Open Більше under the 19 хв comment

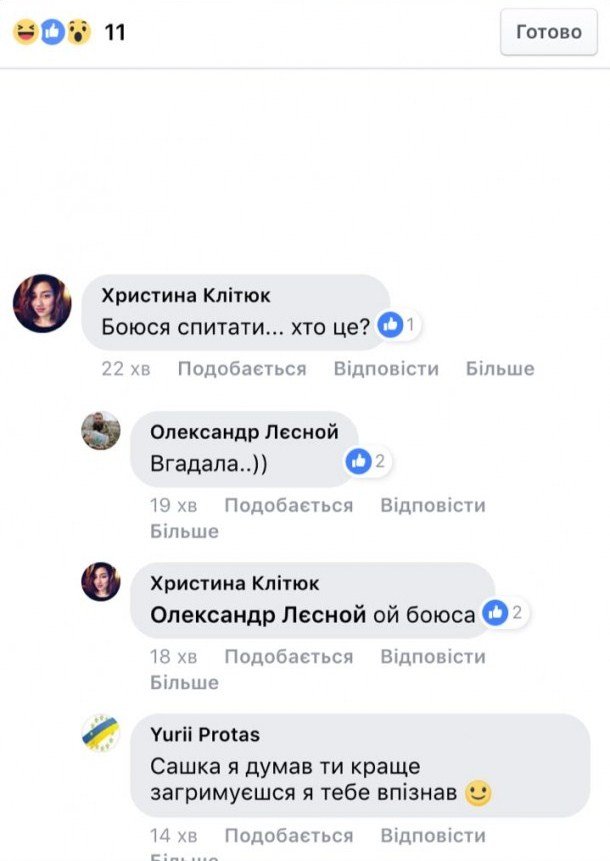184,531
